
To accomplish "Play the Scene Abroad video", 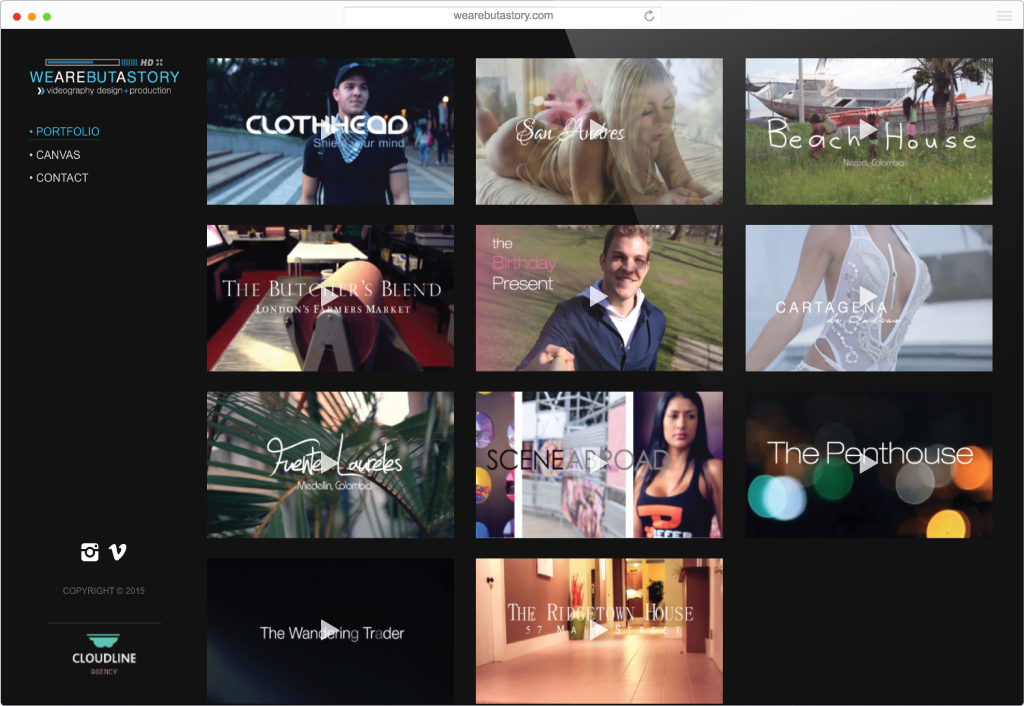I will [598, 463].
